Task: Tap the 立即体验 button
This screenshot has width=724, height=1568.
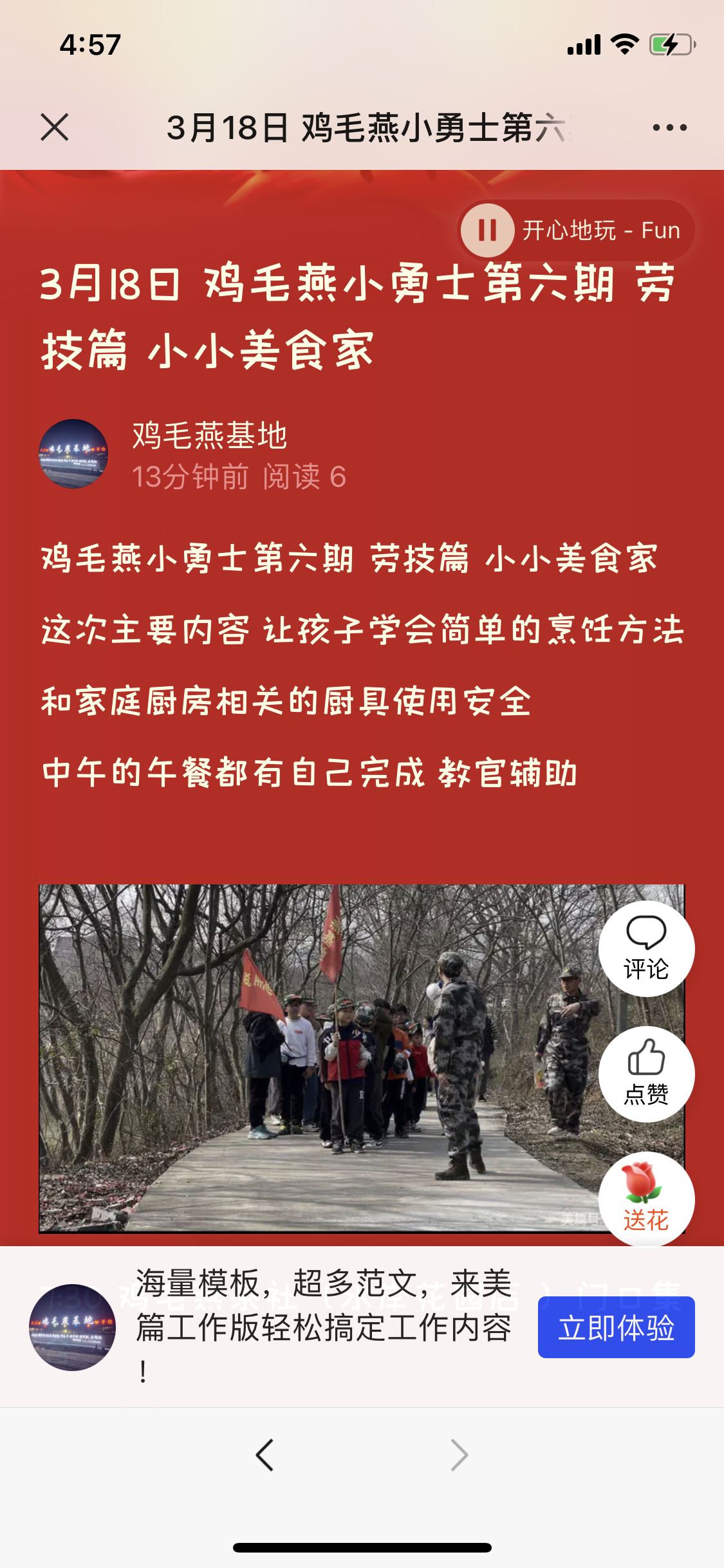Action: pyautogui.click(x=616, y=1327)
